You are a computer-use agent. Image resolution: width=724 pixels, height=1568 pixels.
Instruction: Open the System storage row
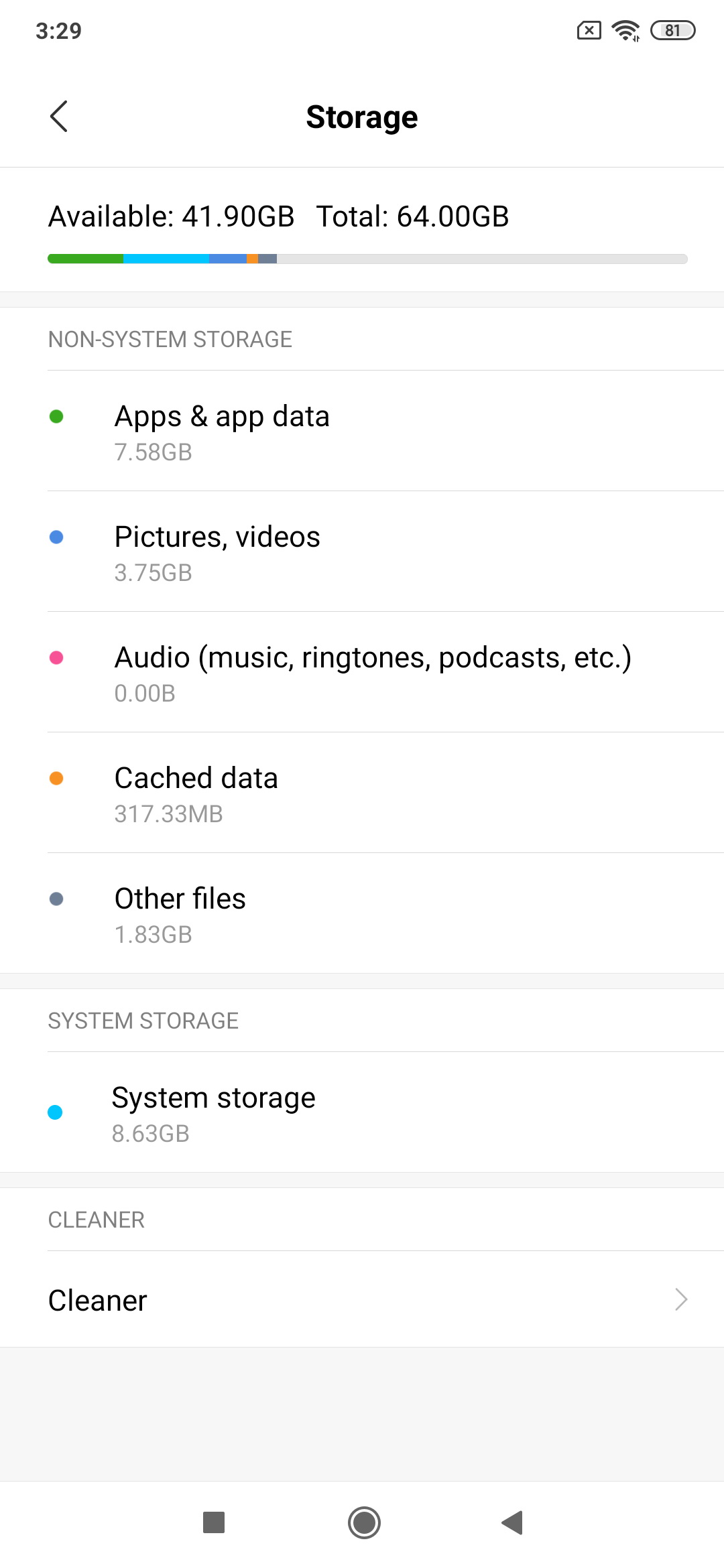point(362,1112)
